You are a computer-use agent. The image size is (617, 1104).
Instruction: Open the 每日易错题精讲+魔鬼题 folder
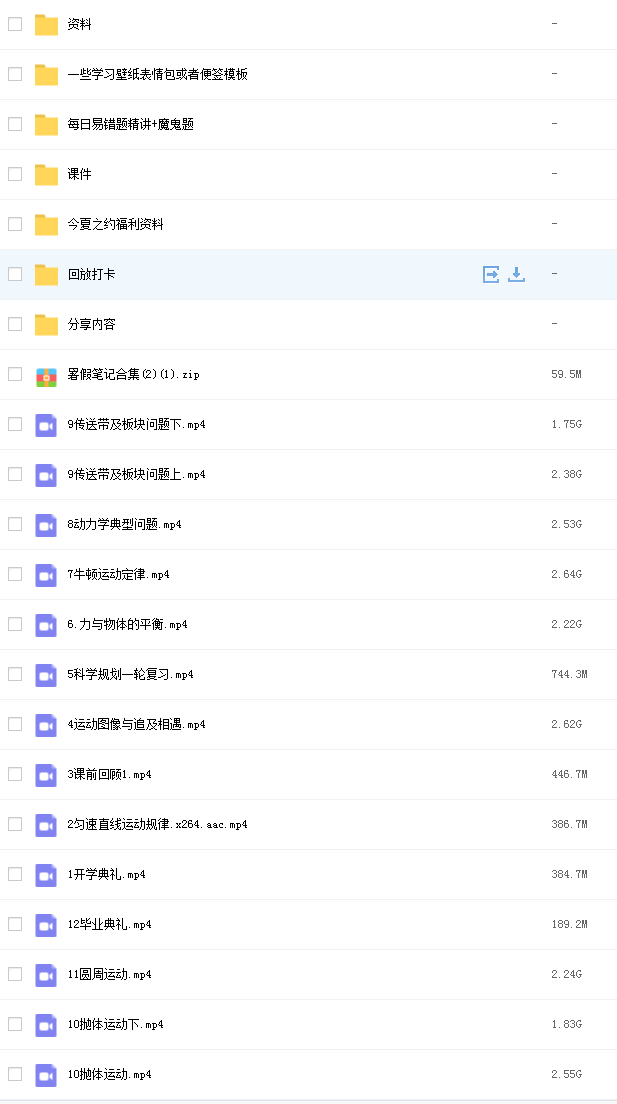pyautogui.click(x=130, y=125)
